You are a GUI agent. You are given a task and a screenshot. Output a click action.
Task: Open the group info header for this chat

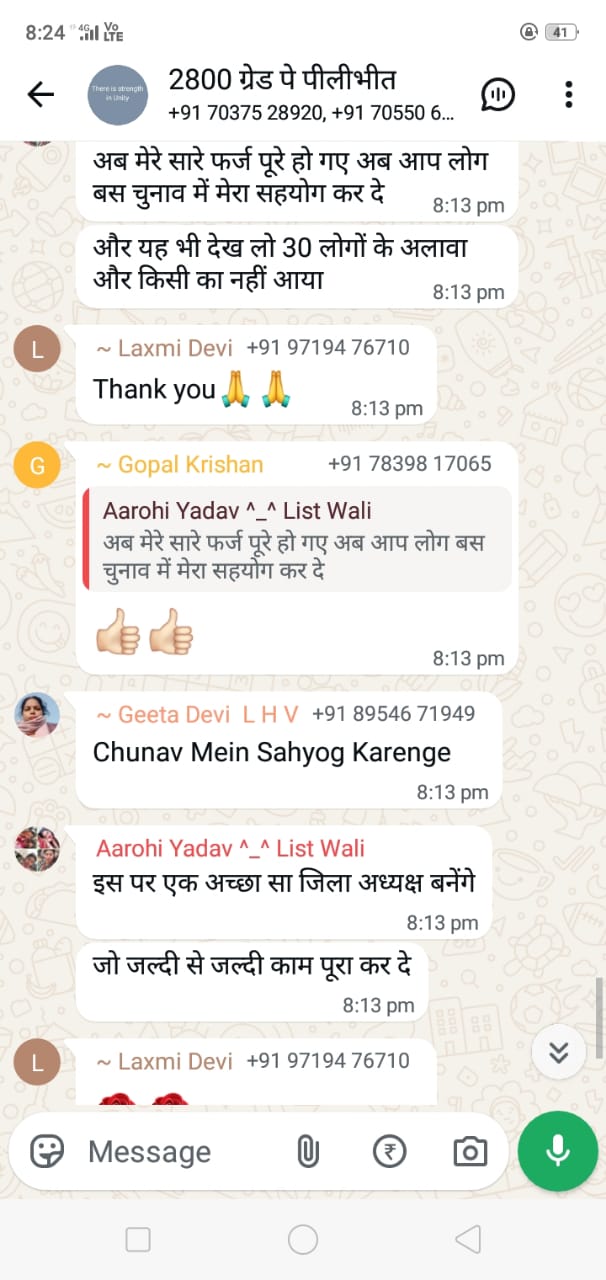click(x=310, y=95)
